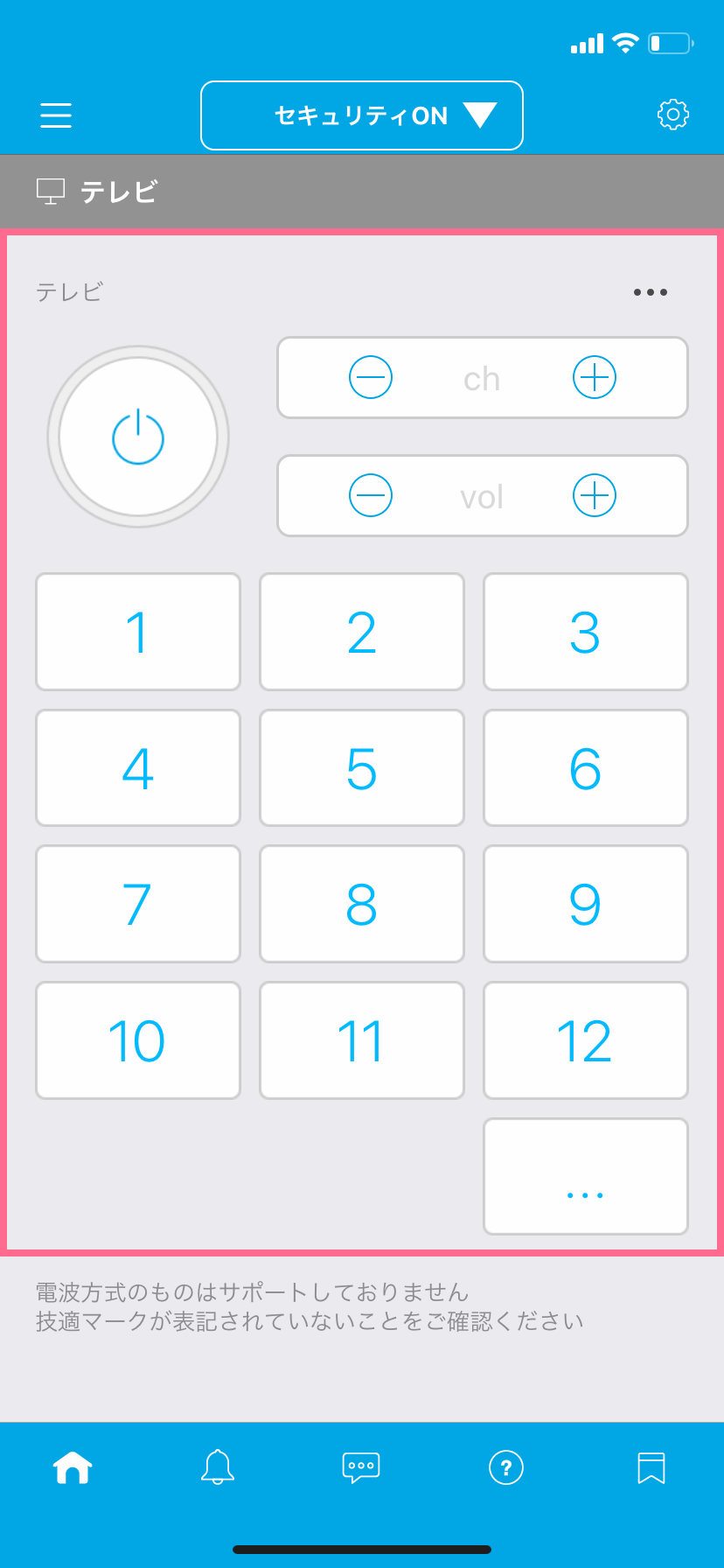The width and height of the screenshot is (724, 1568).
Task: Open the help question mark tab
Action: pos(506,1467)
